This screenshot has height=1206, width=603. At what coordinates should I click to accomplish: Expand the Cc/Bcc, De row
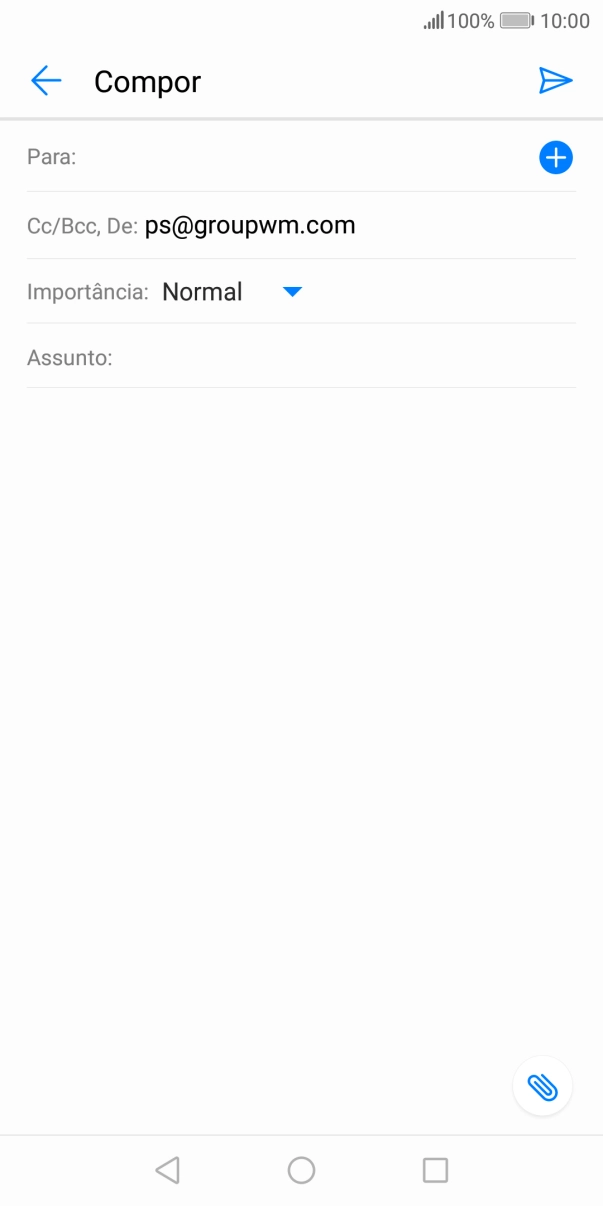coord(301,225)
